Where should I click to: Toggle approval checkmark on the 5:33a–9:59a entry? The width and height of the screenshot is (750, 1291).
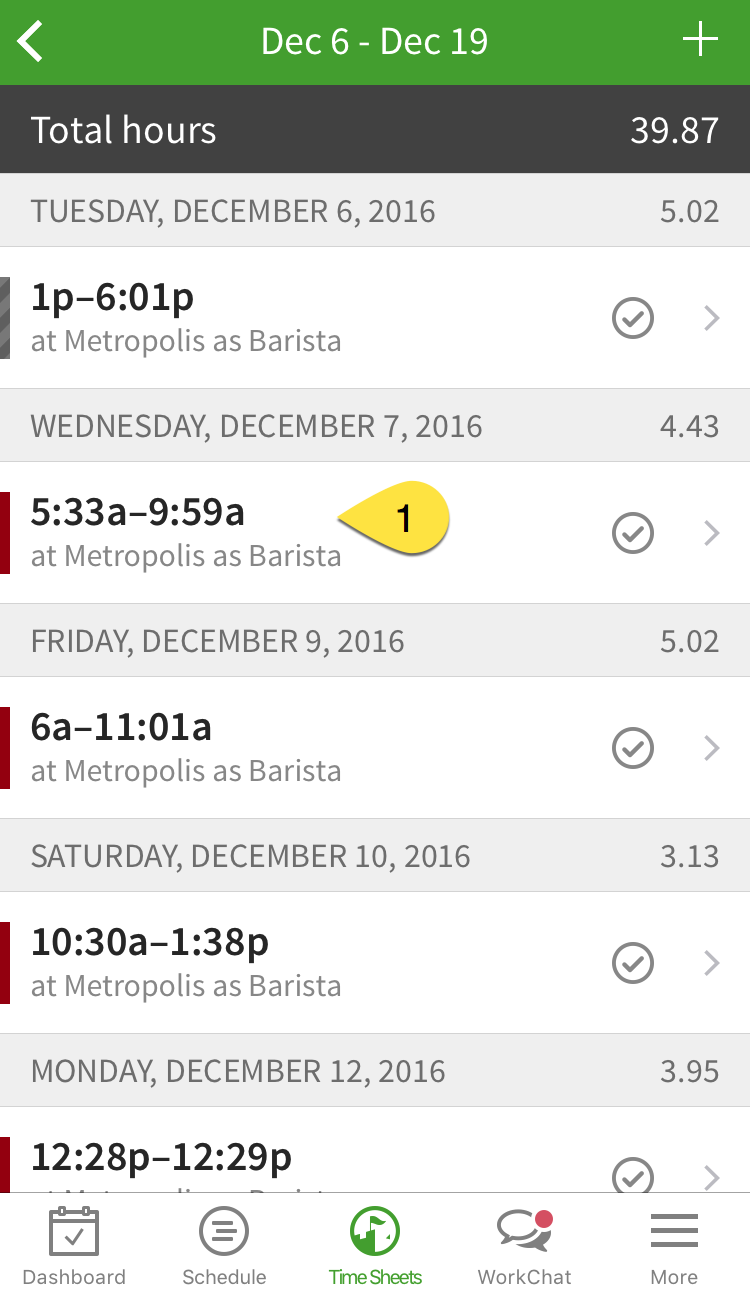tap(632, 533)
